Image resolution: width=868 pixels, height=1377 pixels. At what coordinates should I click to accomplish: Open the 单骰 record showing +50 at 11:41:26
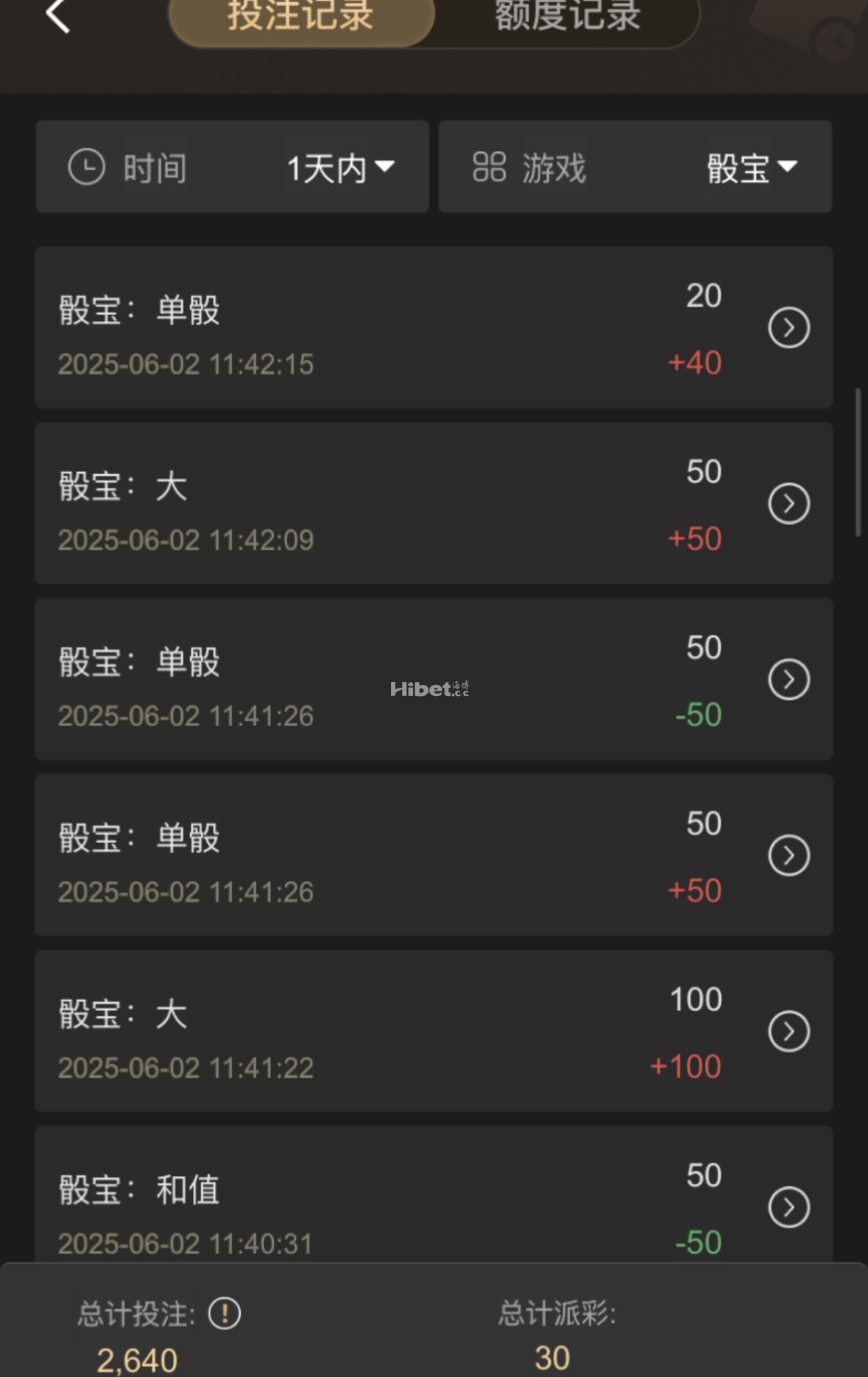pos(788,856)
